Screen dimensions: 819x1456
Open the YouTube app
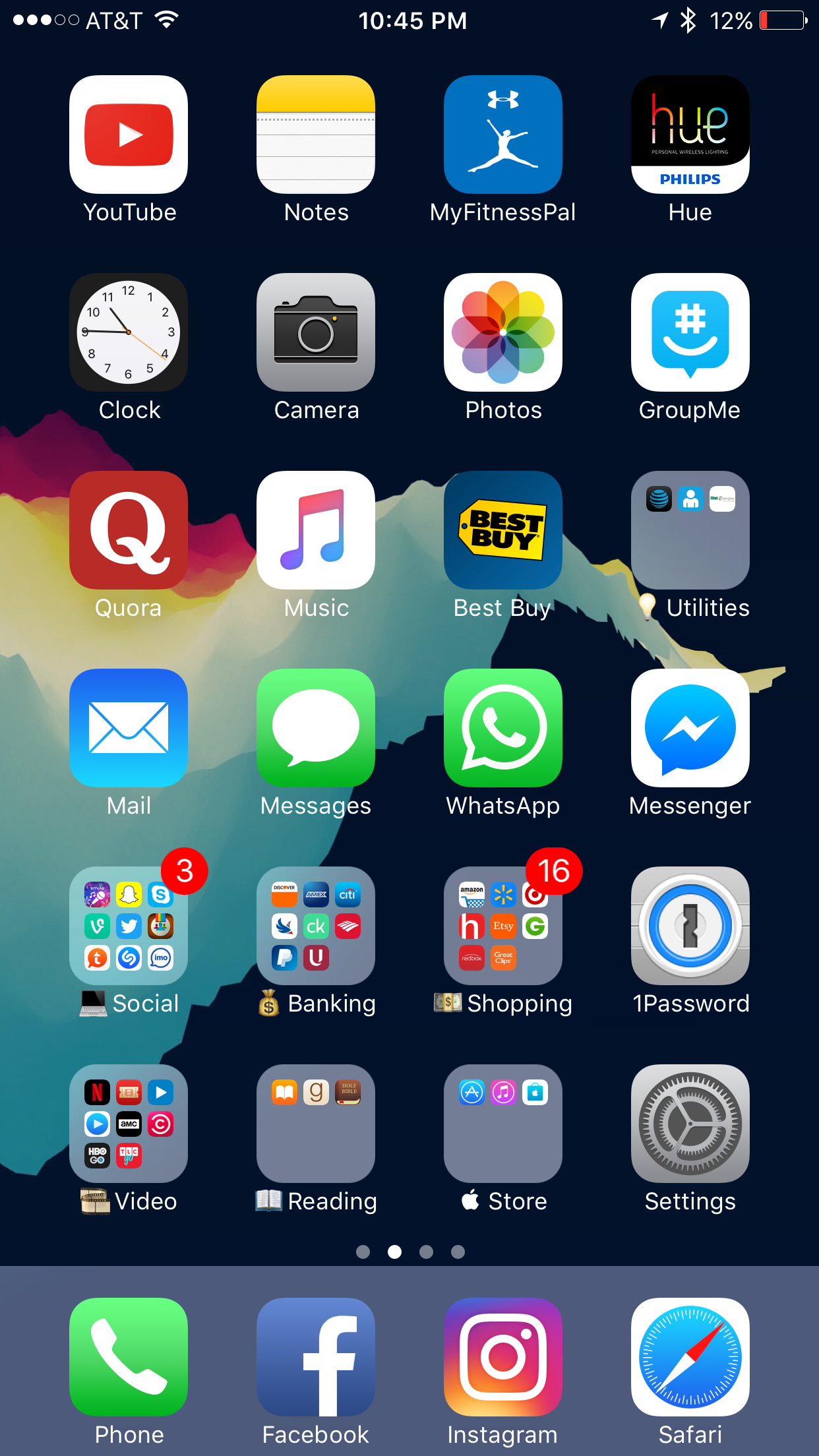pos(129,135)
